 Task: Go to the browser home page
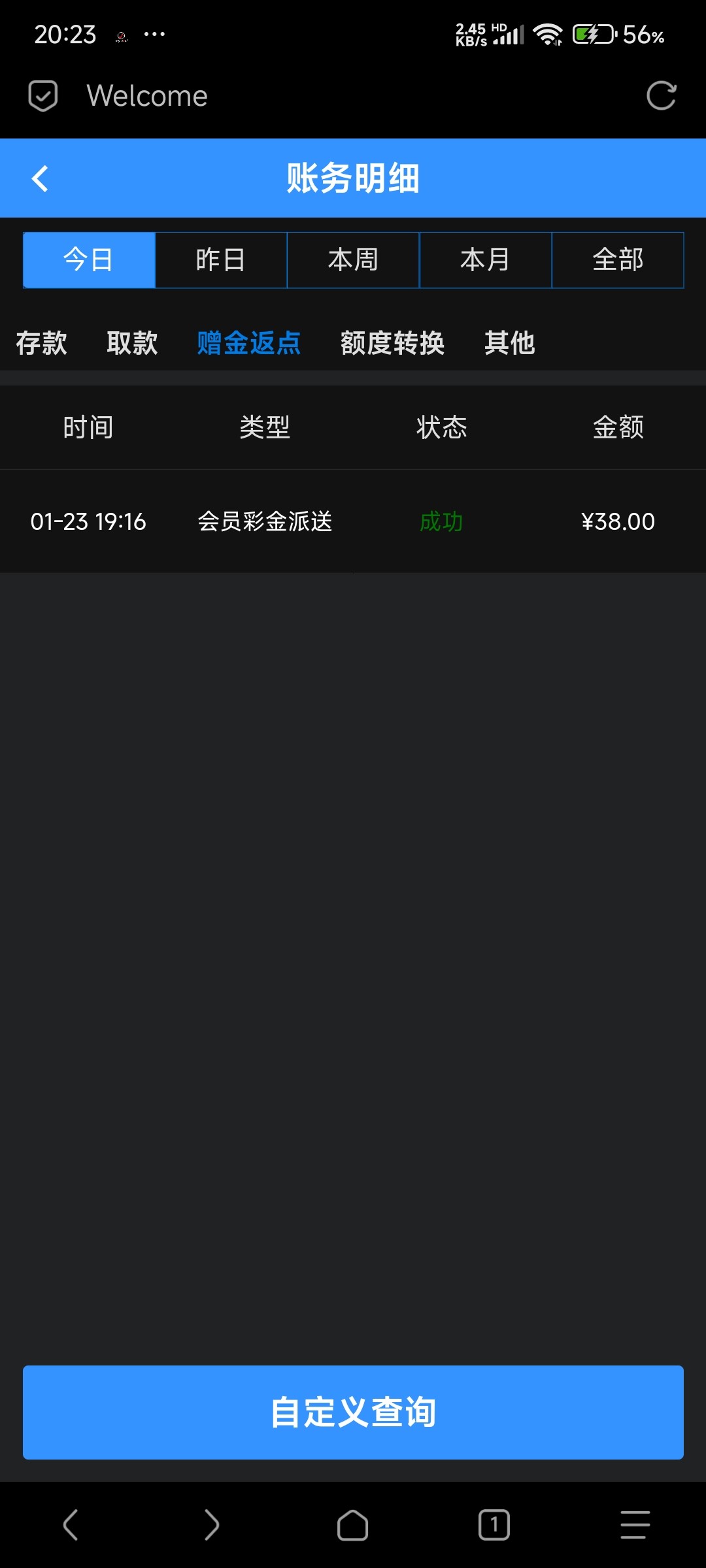coord(352,1525)
